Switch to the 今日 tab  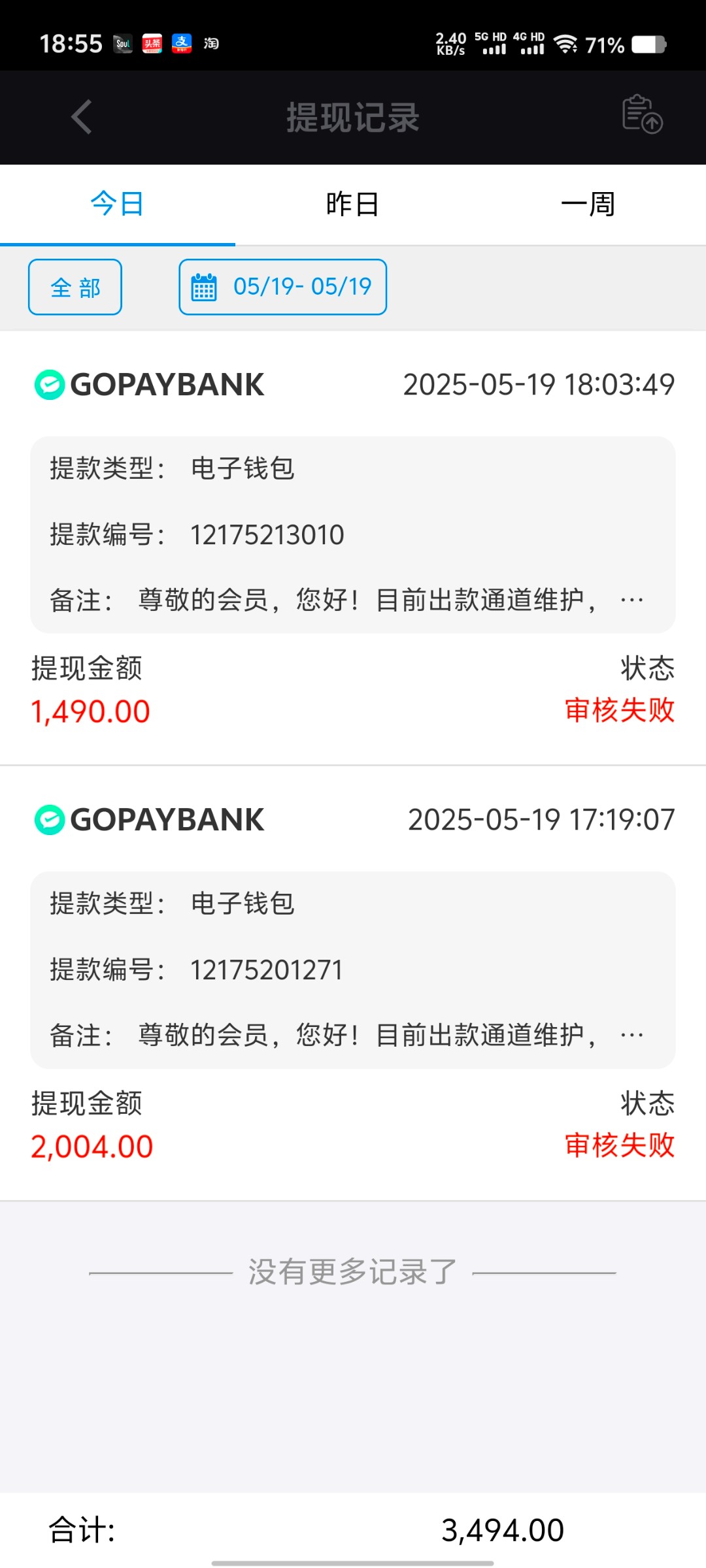click(x=118, y=204)
